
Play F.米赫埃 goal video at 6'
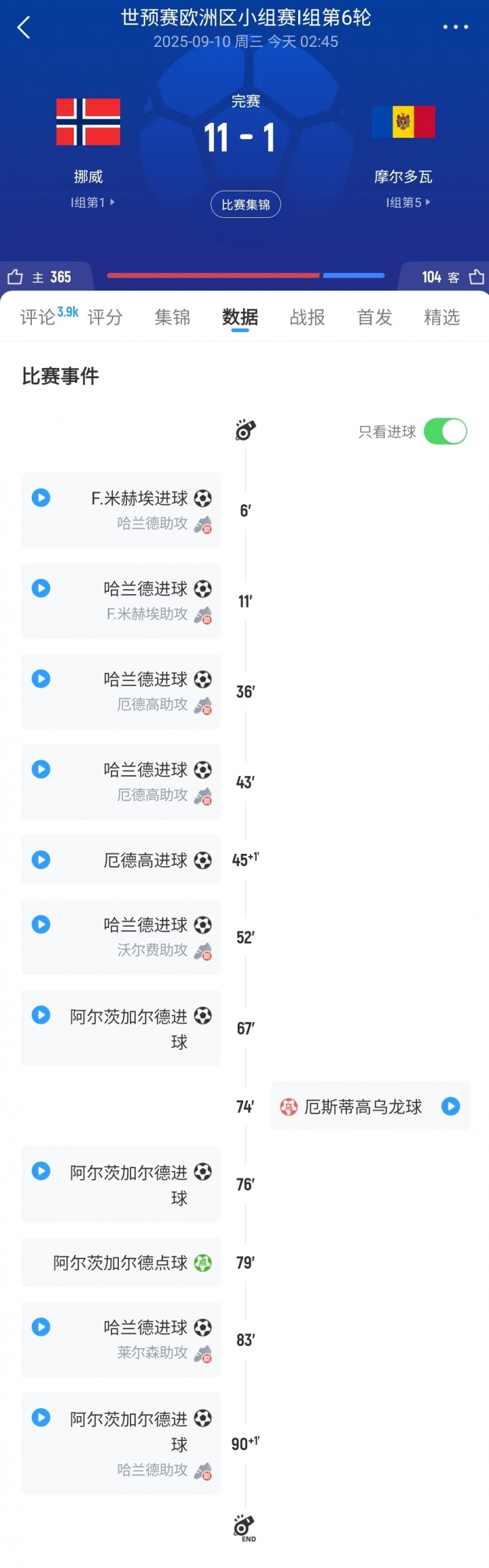click(41, 498)
